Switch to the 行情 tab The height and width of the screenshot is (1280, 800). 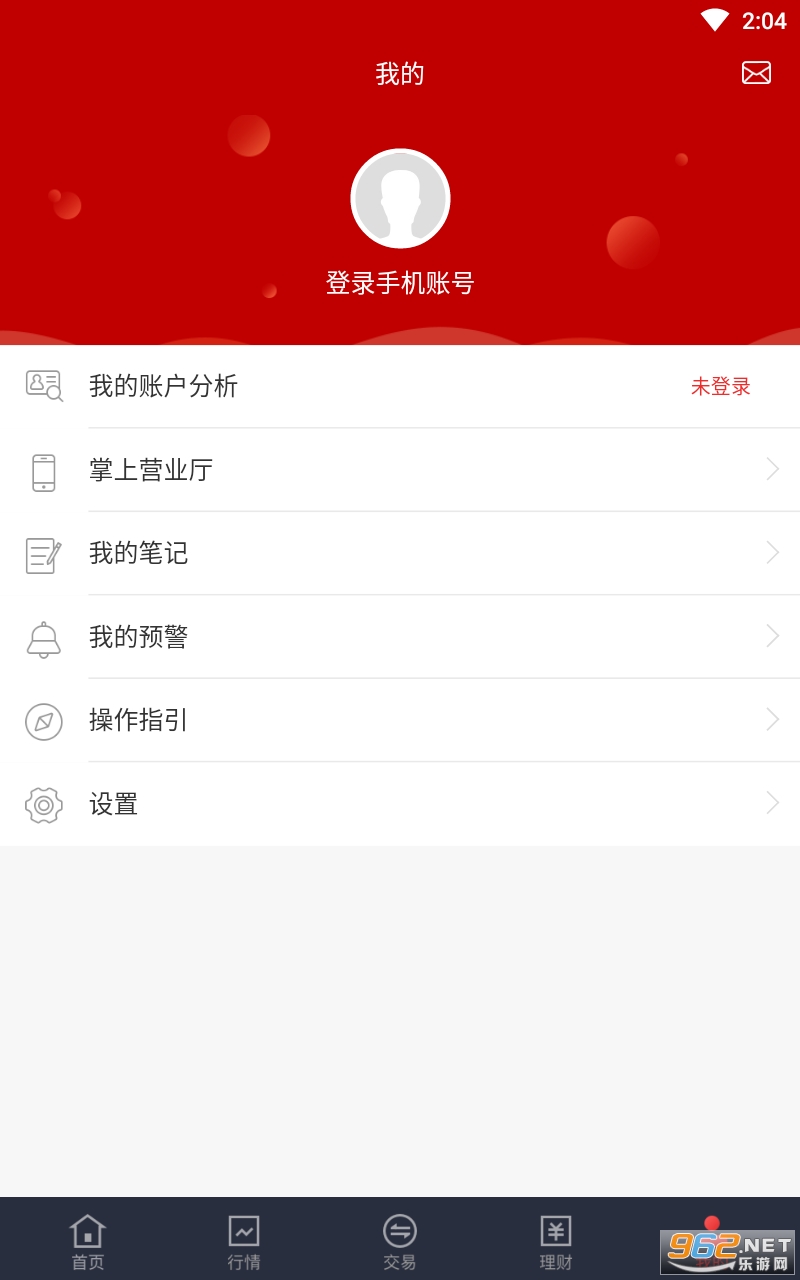pos(244,1241)
